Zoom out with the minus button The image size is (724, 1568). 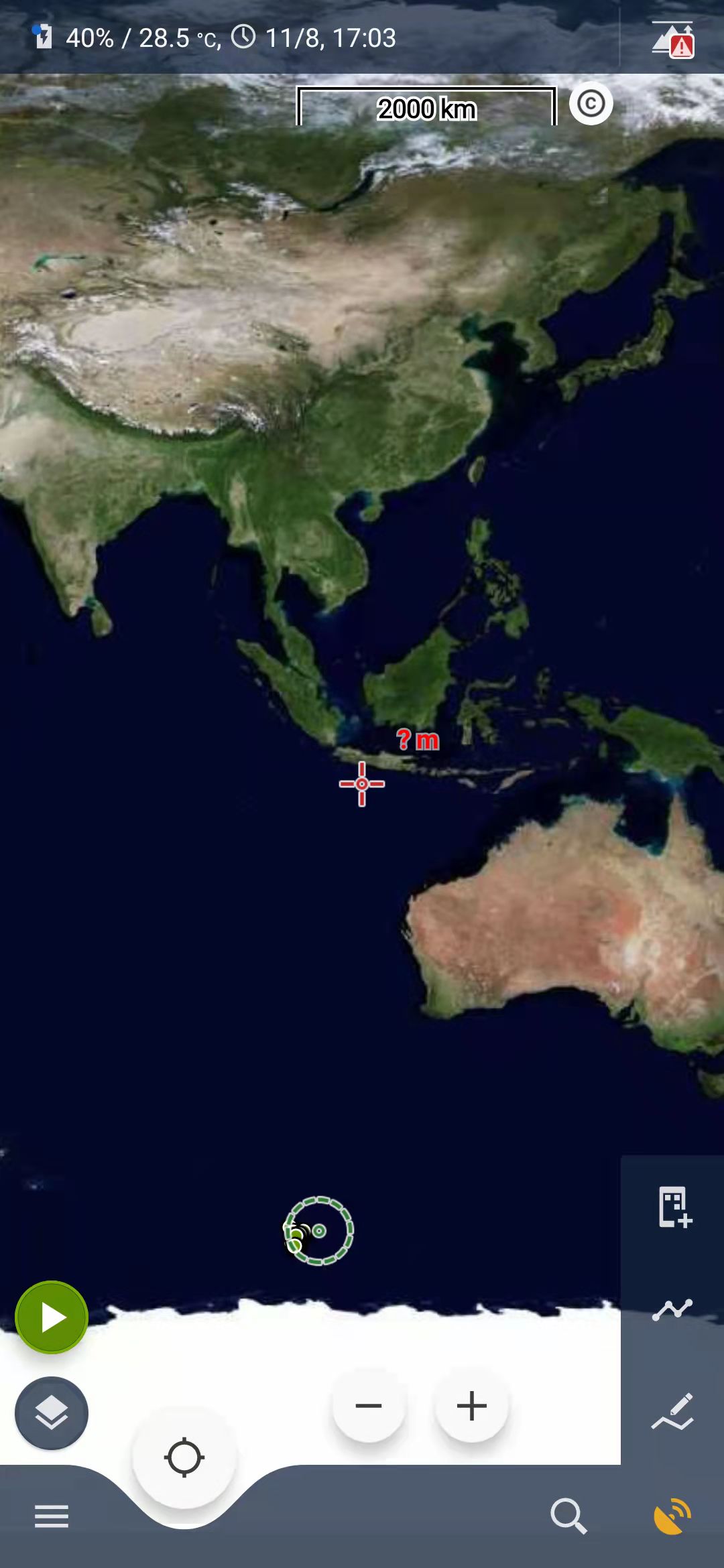369,1406
